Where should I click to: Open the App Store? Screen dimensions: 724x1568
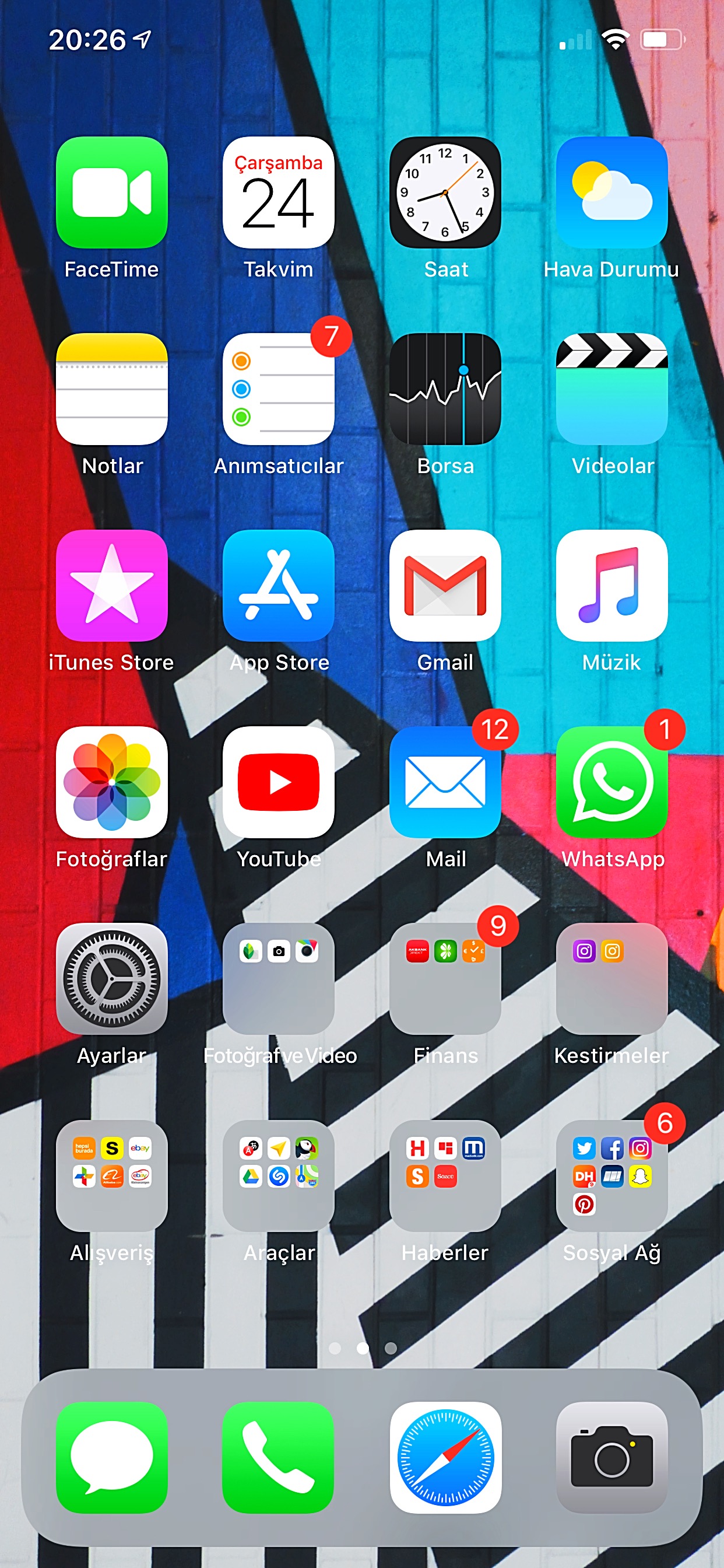pyautogui.click(x=278, y=586)
